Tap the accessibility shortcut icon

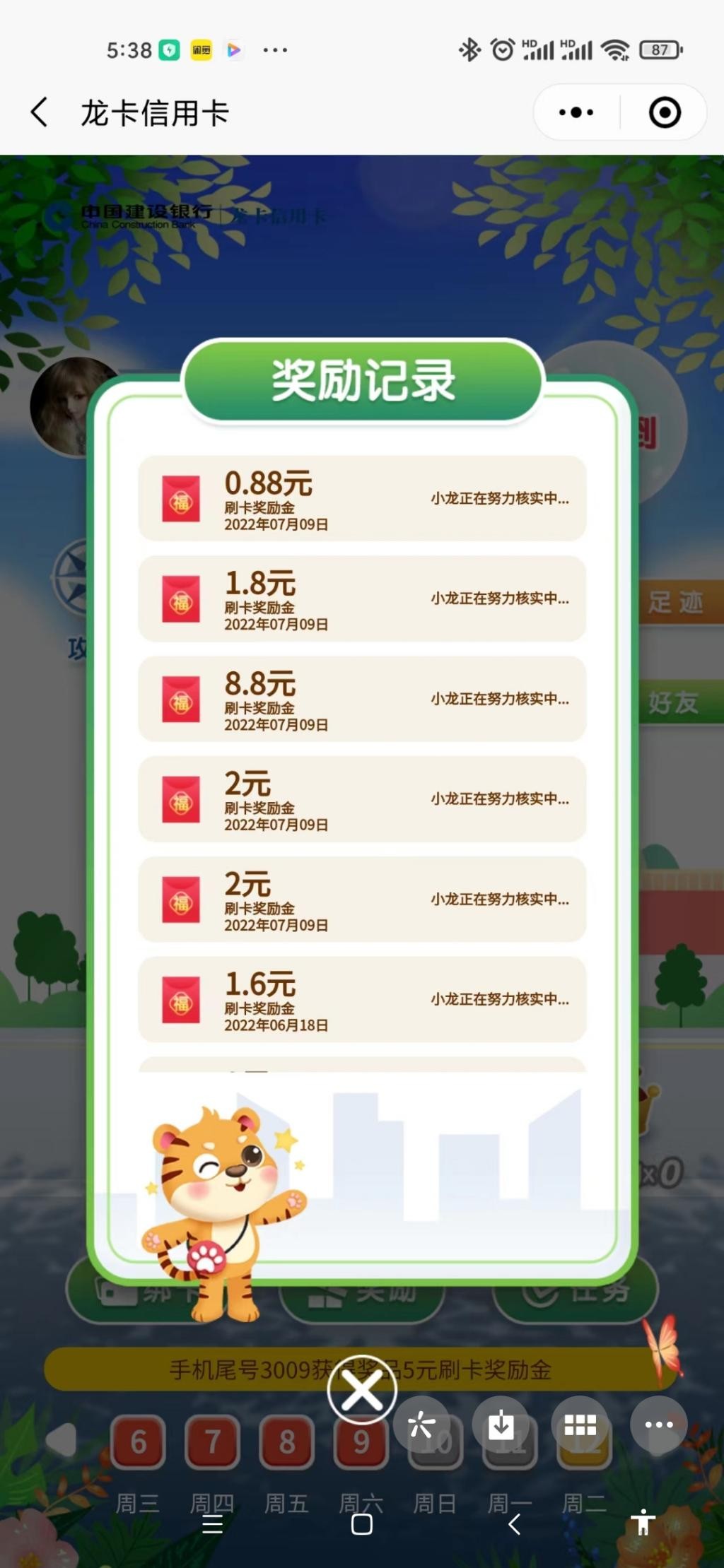click(x=643, y=1521)
